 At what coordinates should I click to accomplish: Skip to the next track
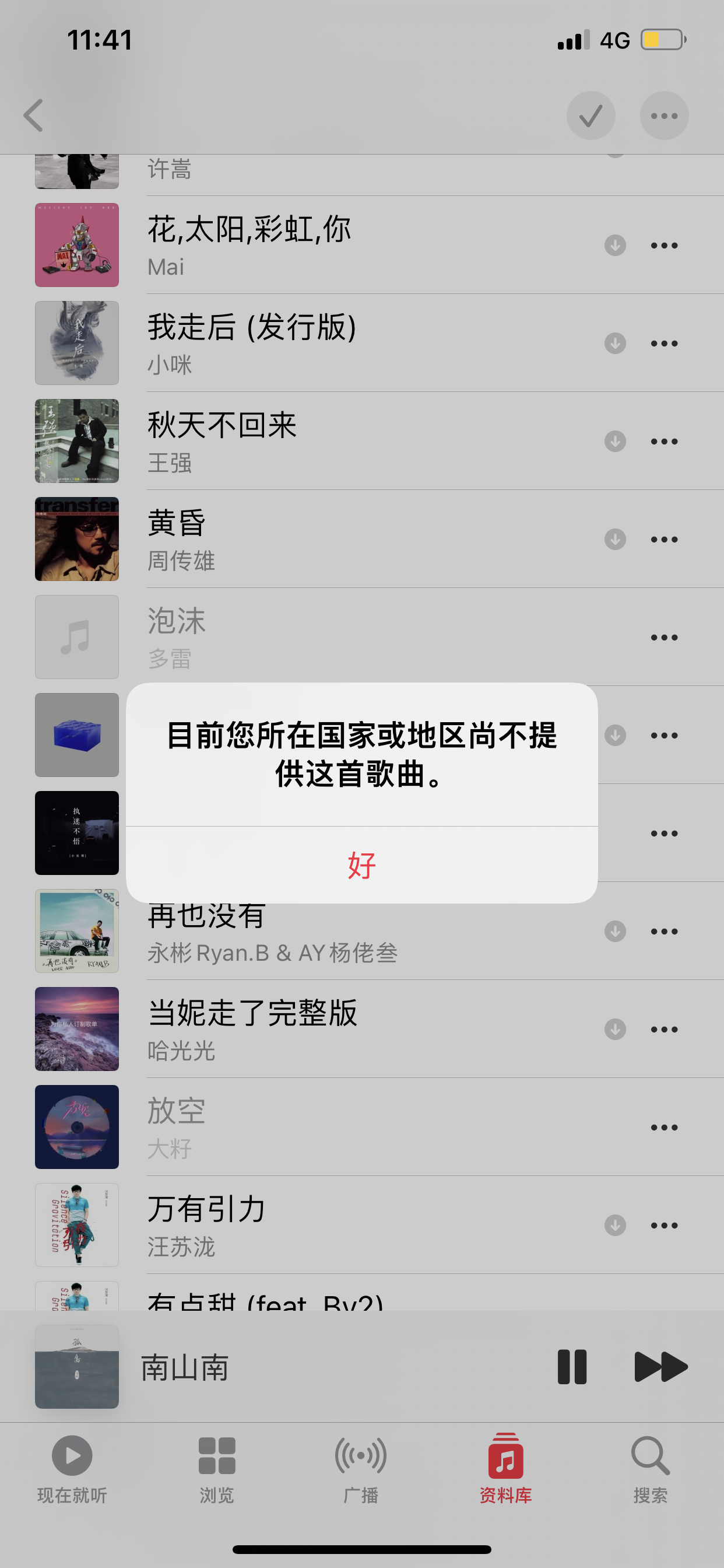(660, 1367)
